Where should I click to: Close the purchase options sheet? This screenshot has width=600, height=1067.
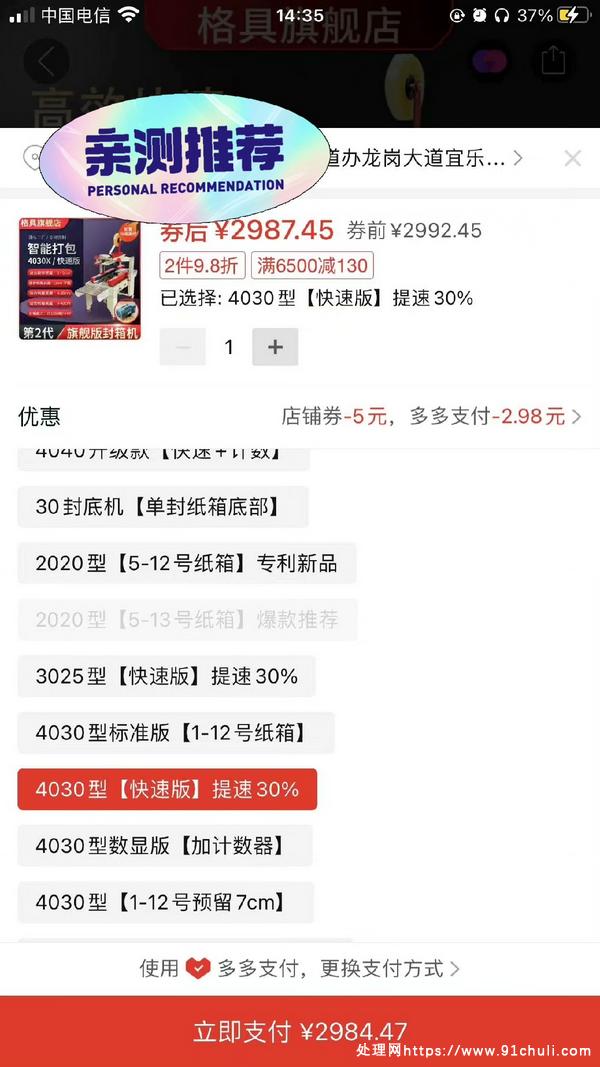click(572, 158)
